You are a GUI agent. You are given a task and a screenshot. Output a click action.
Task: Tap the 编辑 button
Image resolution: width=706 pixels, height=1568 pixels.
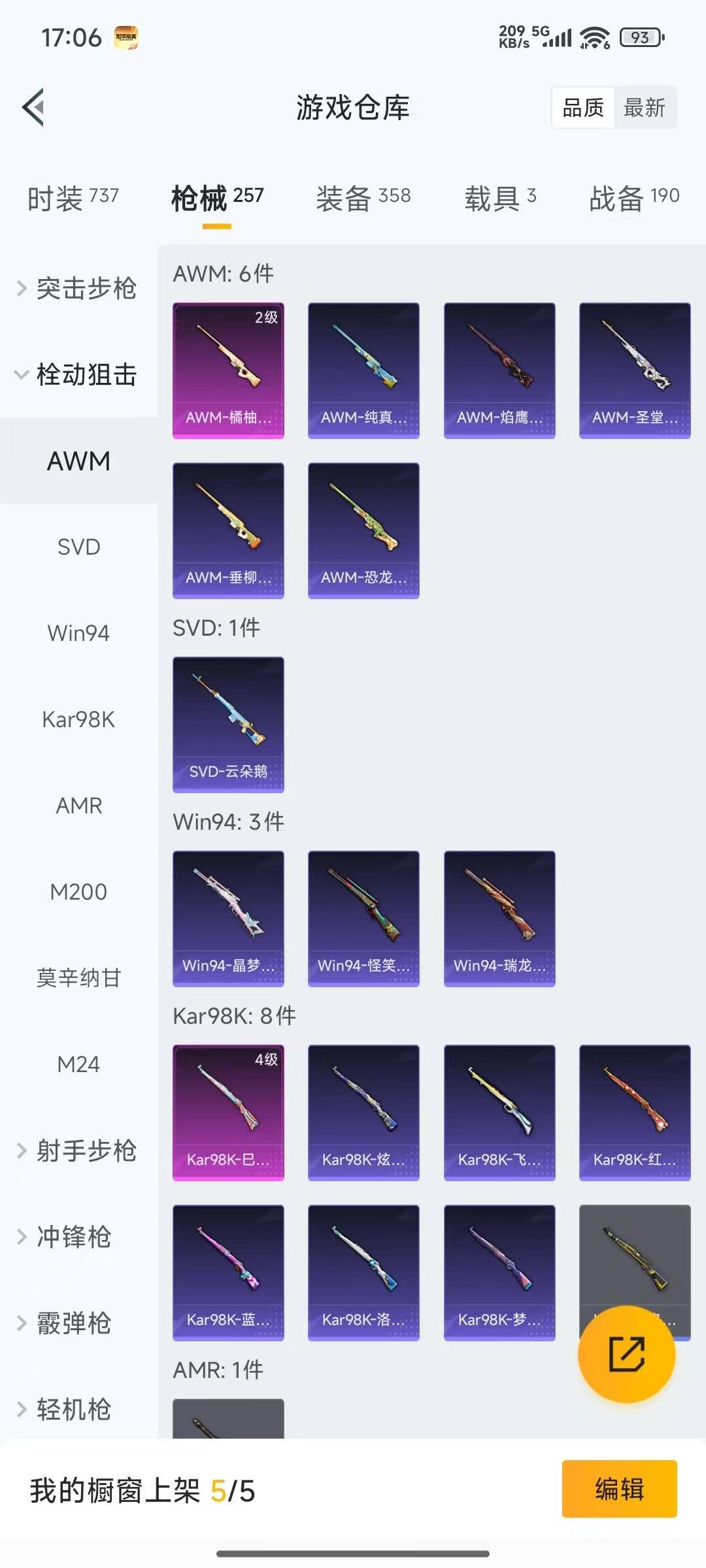click(619, 1489)
